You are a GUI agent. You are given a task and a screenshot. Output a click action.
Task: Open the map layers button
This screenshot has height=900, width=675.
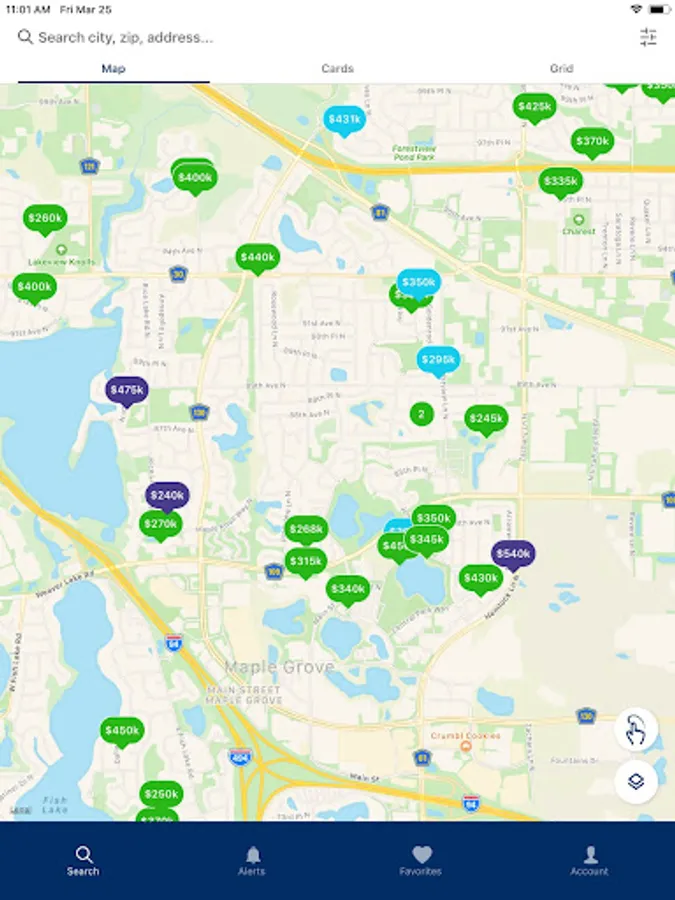pos(636,781)
